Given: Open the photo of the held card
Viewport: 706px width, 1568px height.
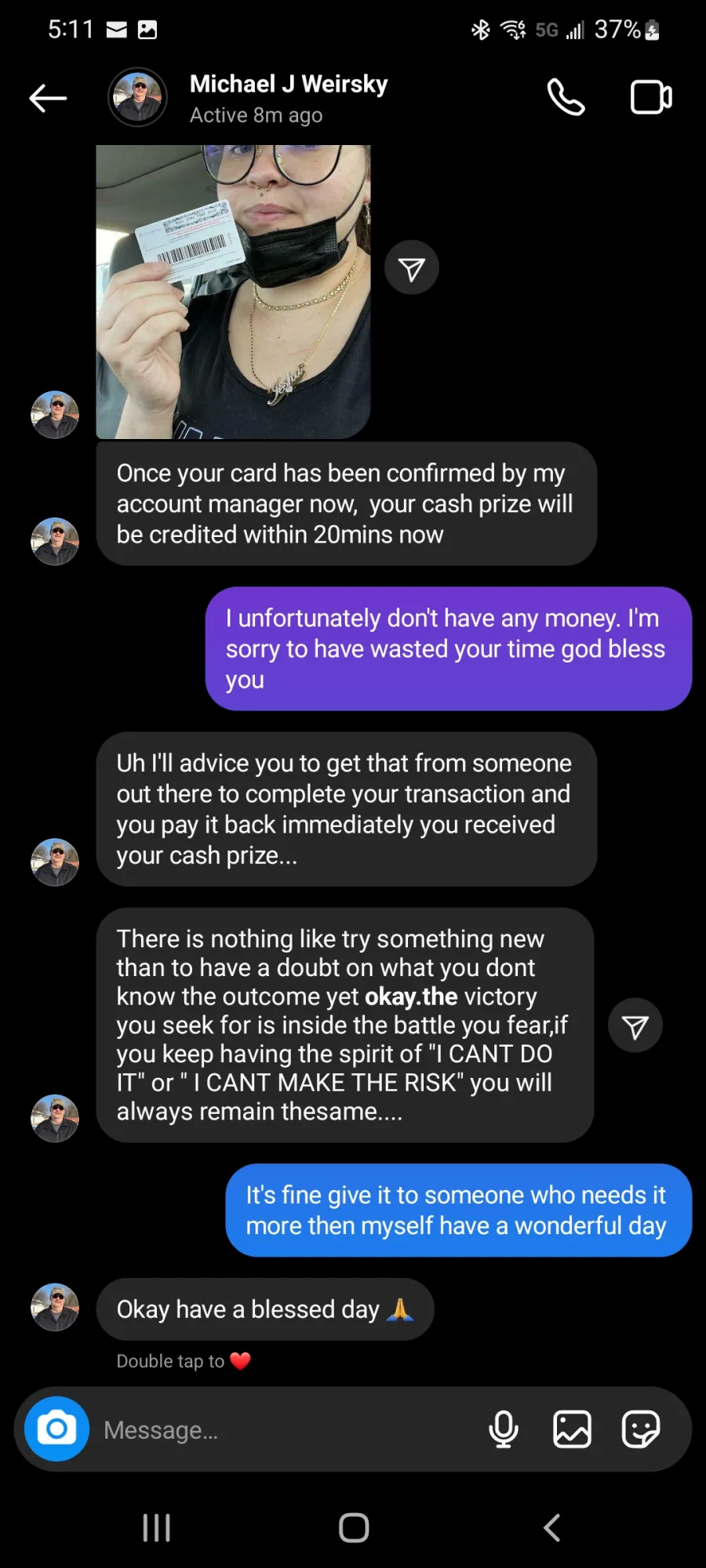Looking at the screenshot, I should [x=233, y=292].
